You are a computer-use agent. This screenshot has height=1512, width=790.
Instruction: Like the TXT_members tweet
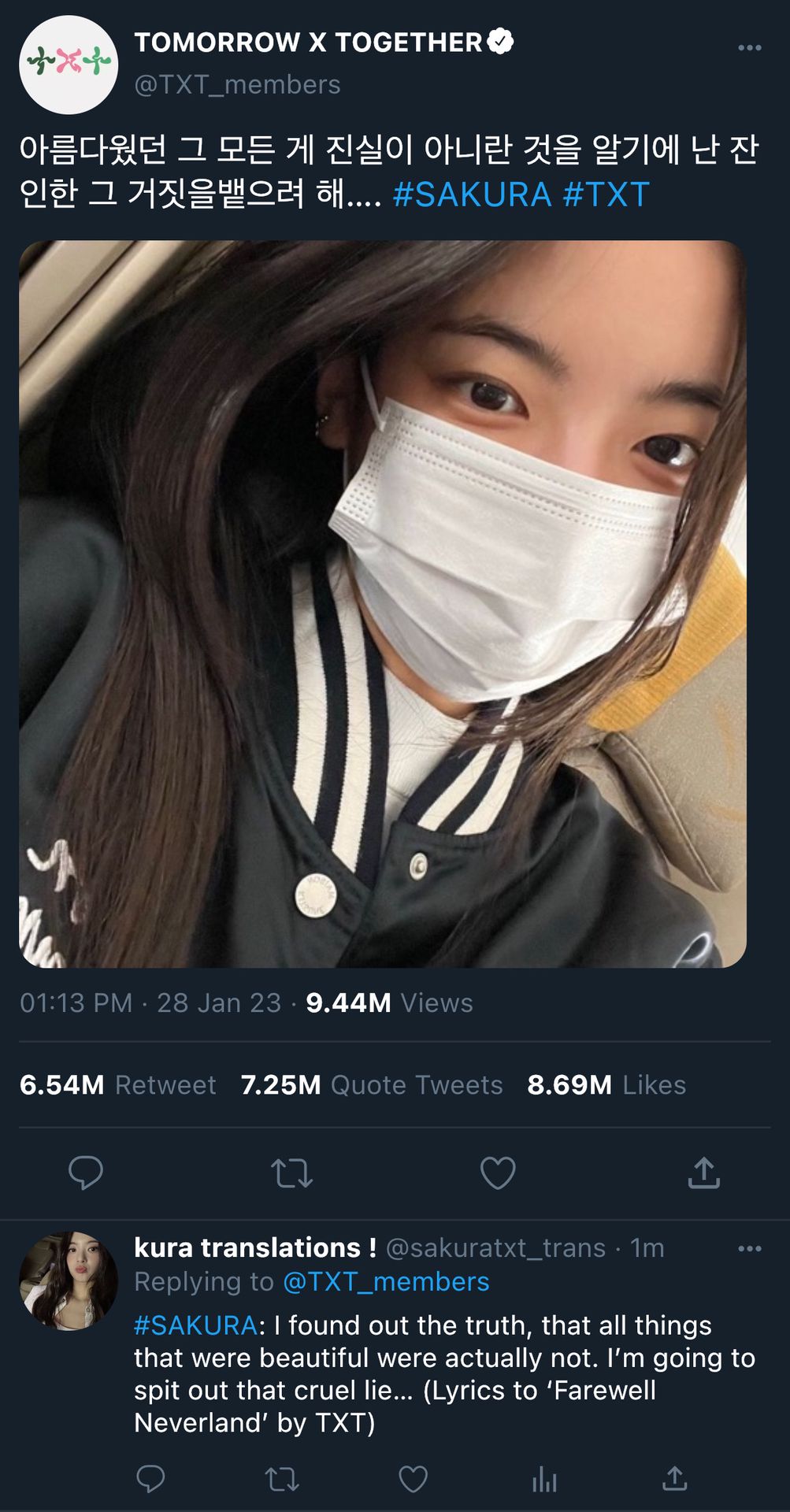(x=498, y=1173)
